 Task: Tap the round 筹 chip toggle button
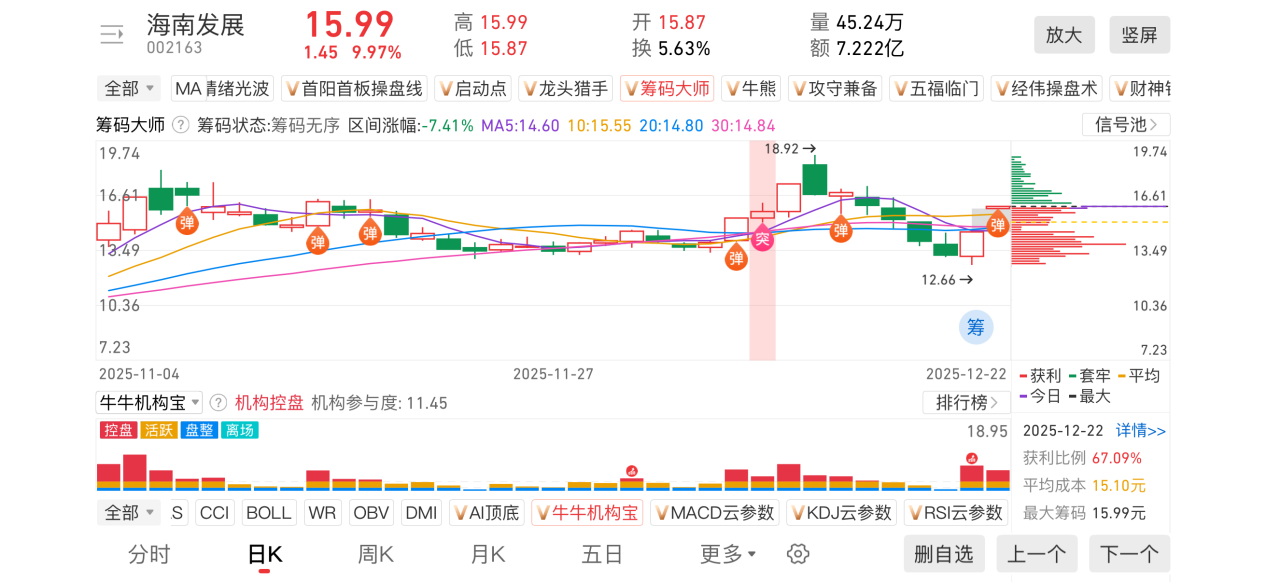pos(976,326)
